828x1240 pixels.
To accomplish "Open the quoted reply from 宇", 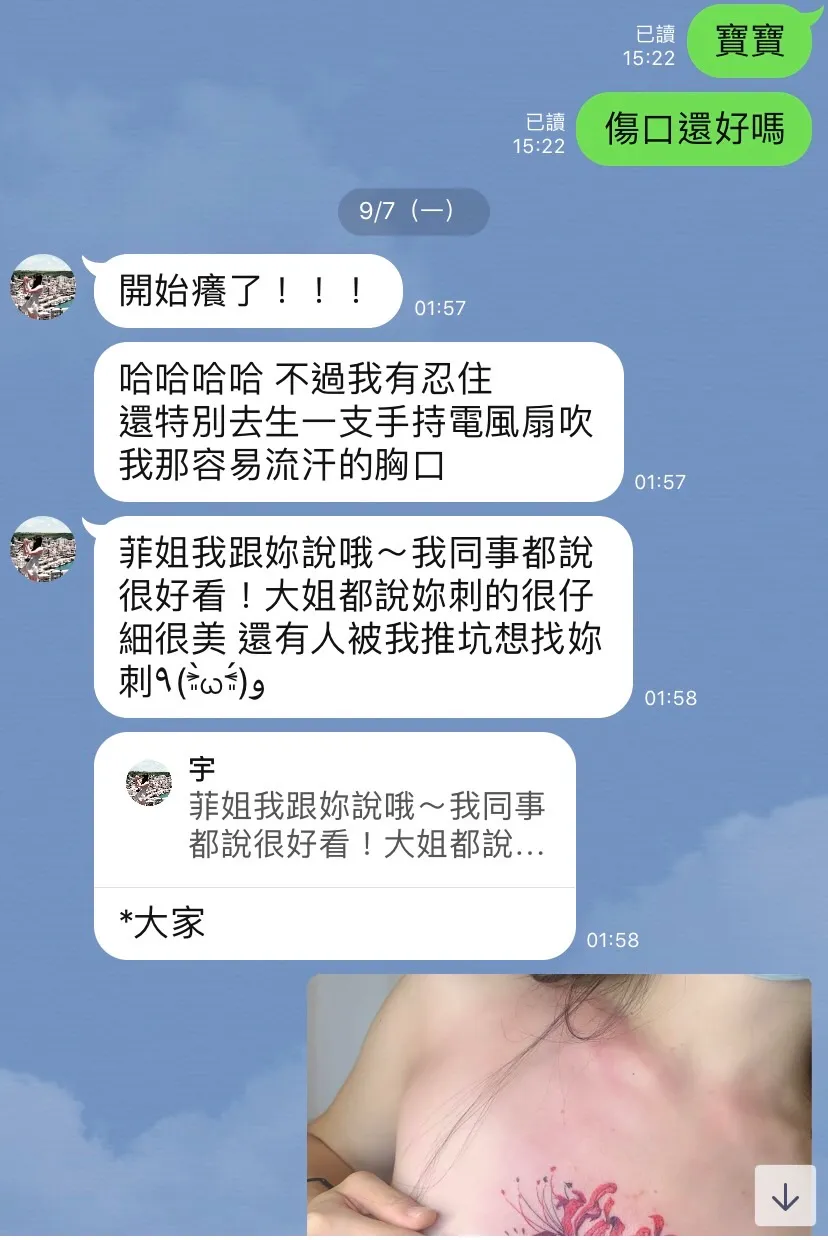I will (x=335, y=811).
